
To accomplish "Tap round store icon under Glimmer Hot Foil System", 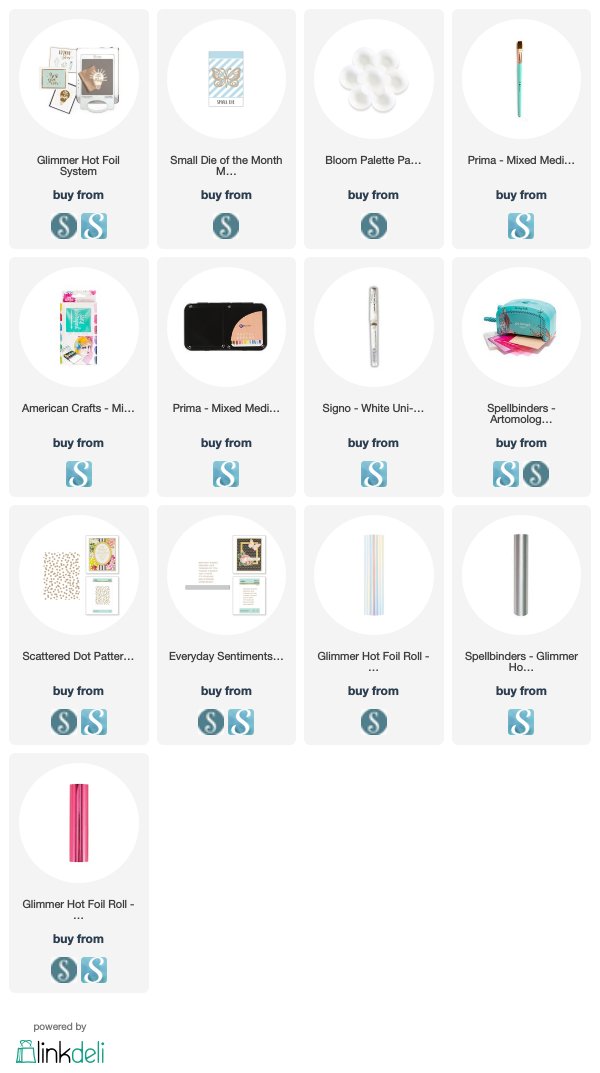I will tap(64, 226).
